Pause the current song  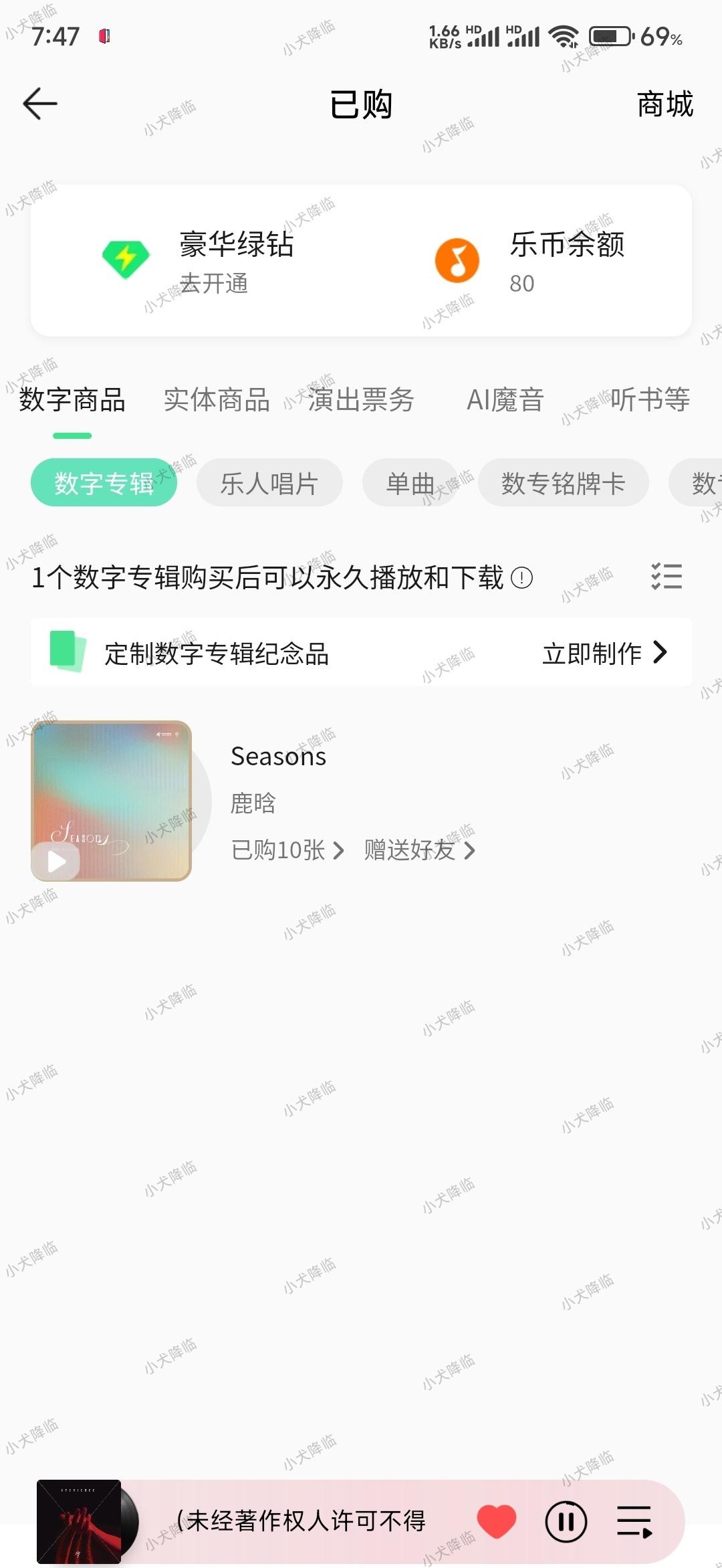[566, 1522]
